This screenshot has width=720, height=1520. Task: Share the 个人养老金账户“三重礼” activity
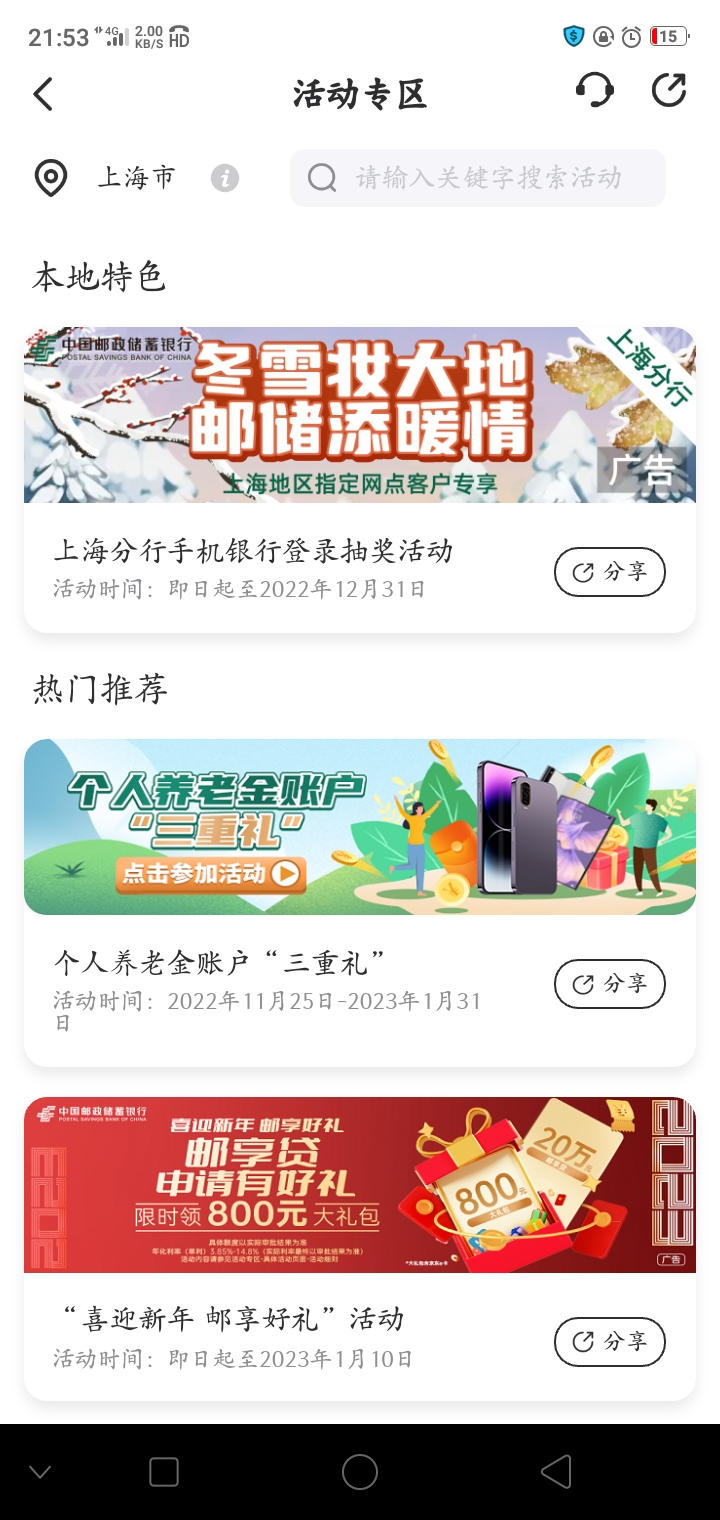609,984
